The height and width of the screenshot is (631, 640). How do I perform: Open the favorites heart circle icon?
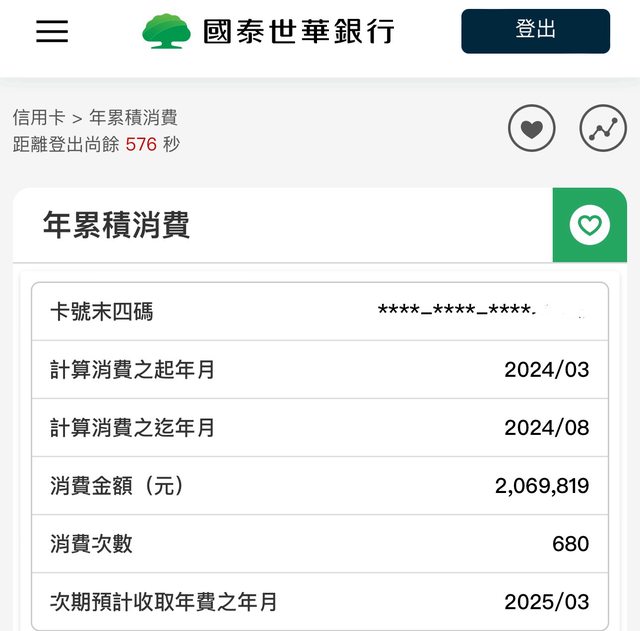click(x=531, y=129)
